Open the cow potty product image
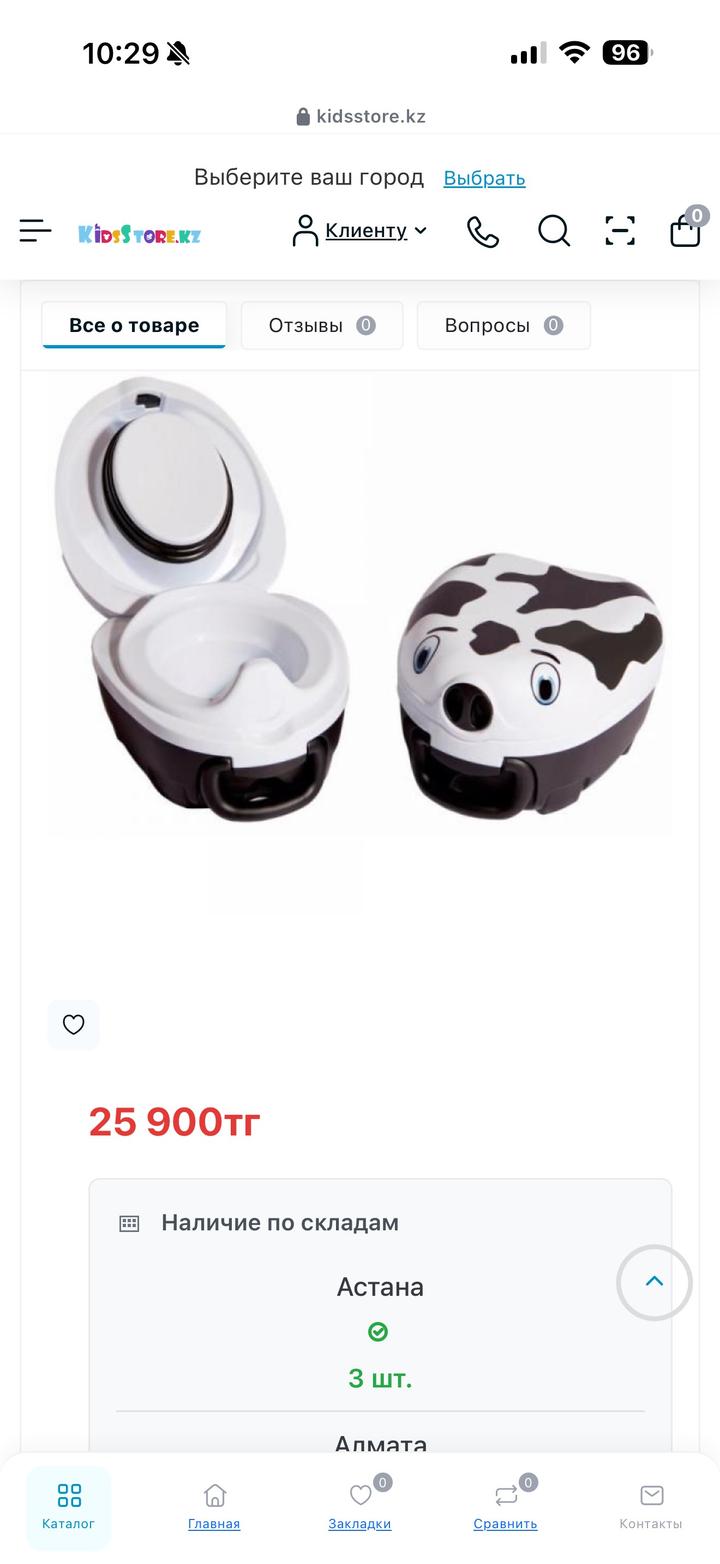 [360, 600]
